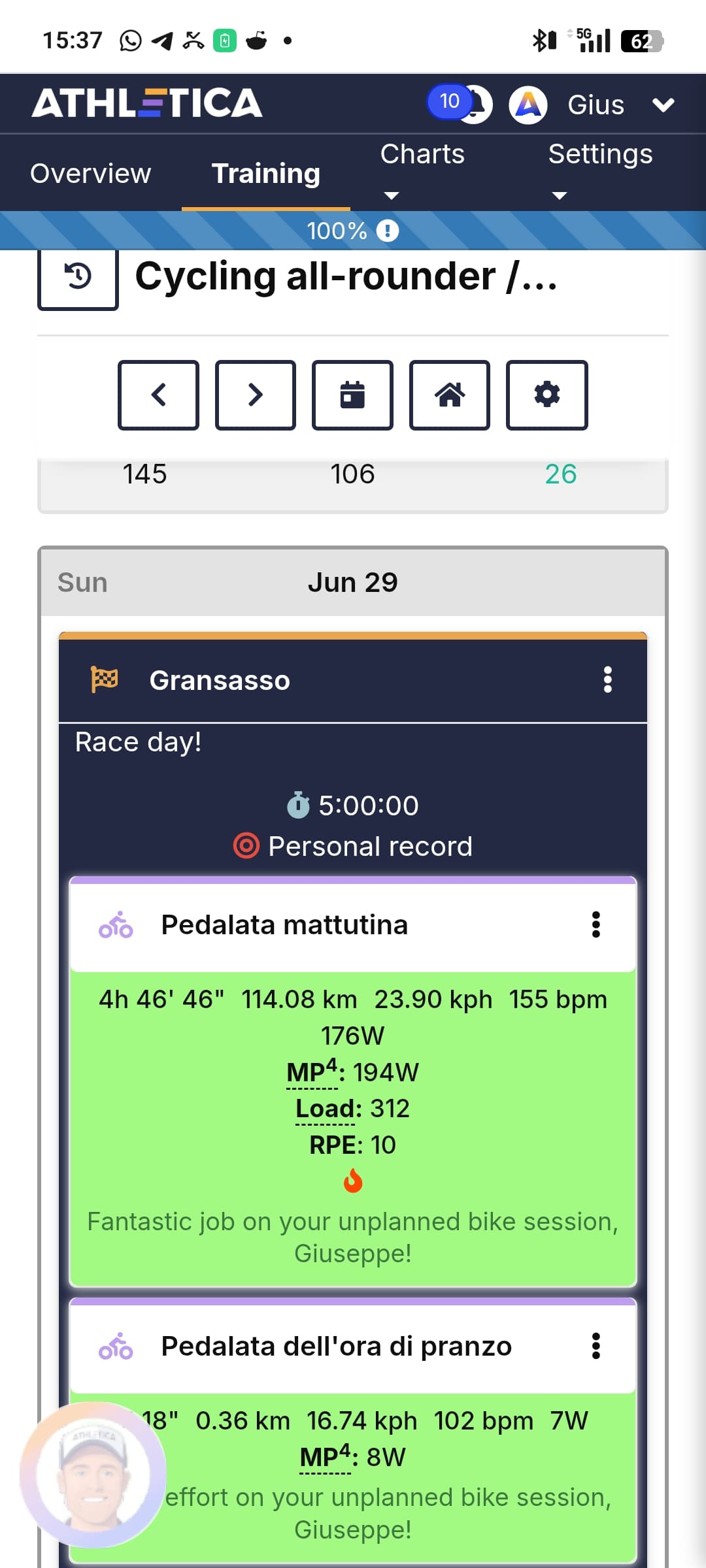Open options for Pedalata dell'ora di pranzo
The height and width of the screenshot is (1568, 706).
point(596,1346)
